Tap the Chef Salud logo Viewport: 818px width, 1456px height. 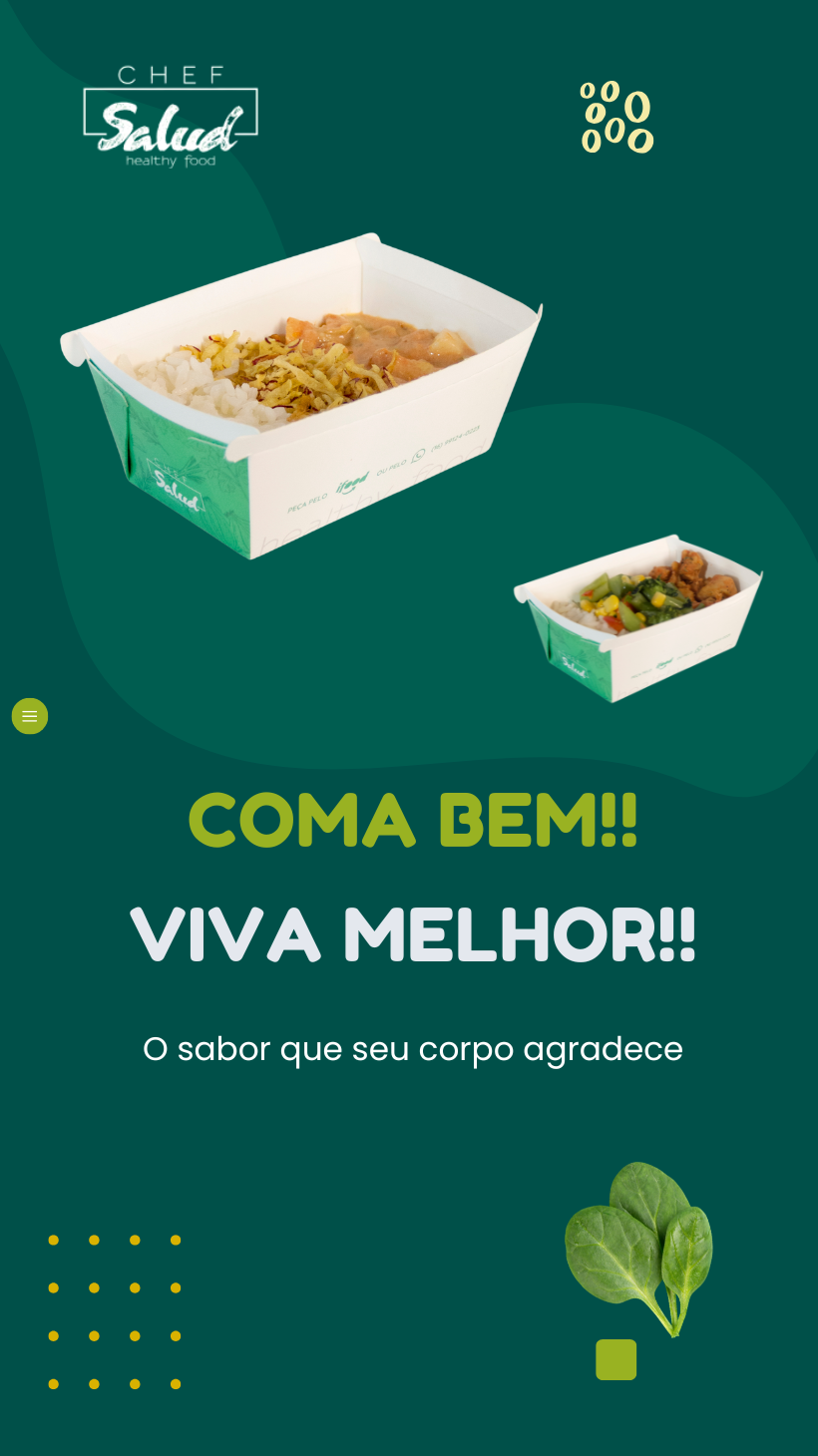pos(171,118)
